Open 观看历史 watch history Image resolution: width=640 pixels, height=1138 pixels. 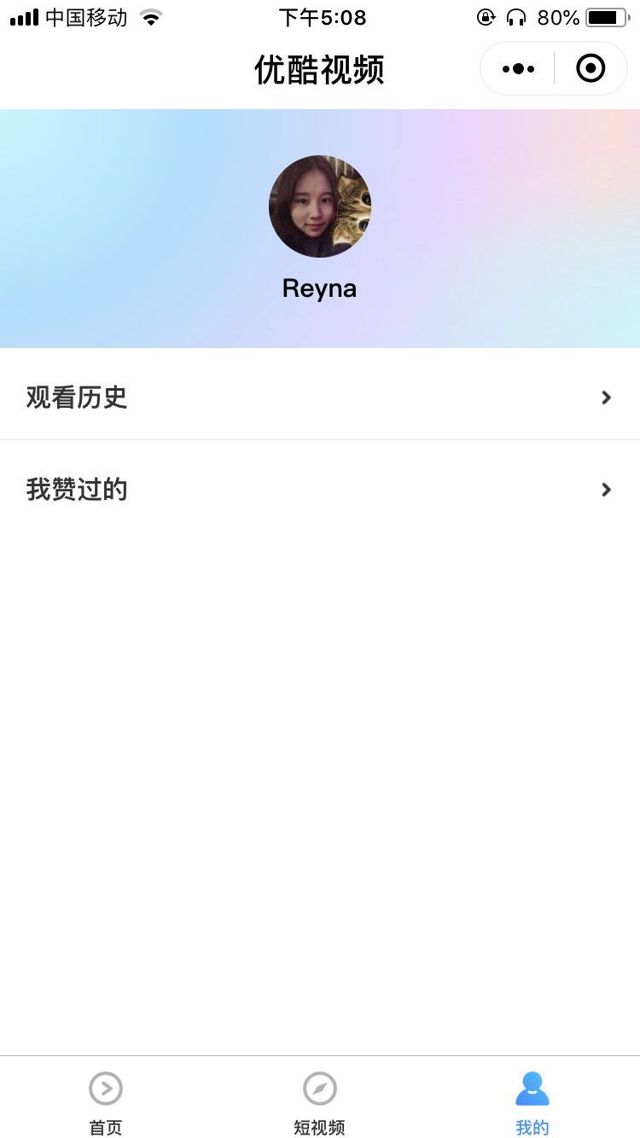click(x=320, y=397)
